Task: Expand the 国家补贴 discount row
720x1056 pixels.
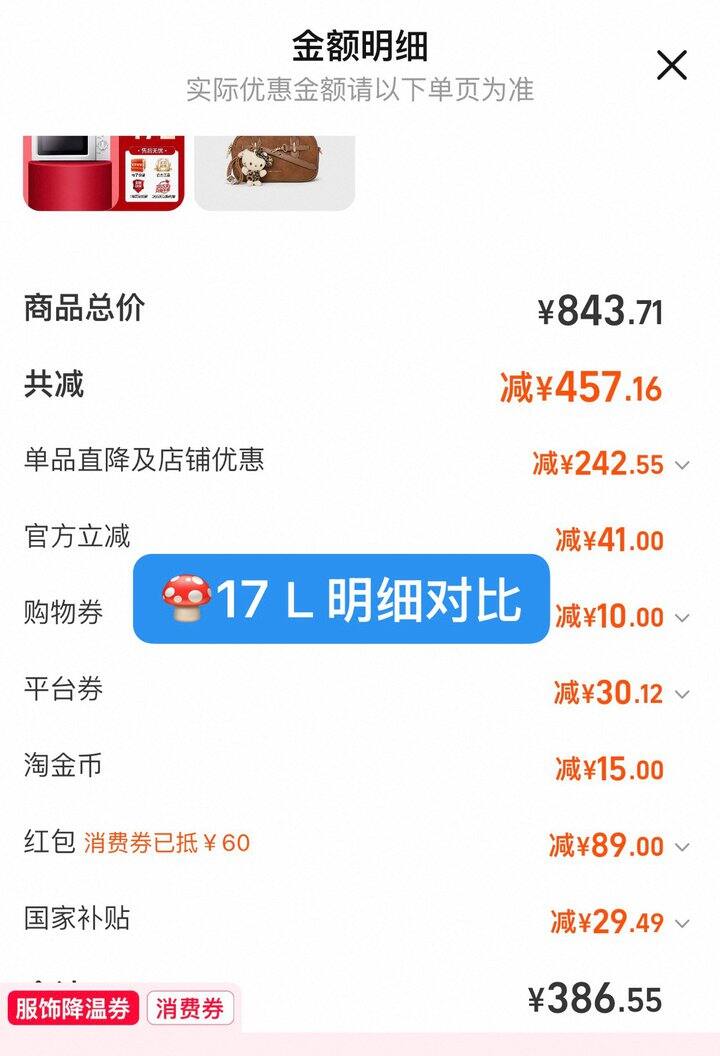Action: [682, 923]
